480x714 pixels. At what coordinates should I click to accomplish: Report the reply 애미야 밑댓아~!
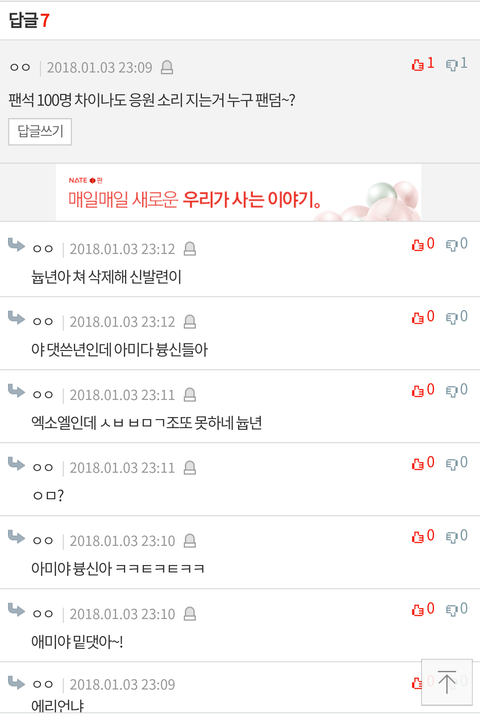pyautogui.click(x=189, y=614)
